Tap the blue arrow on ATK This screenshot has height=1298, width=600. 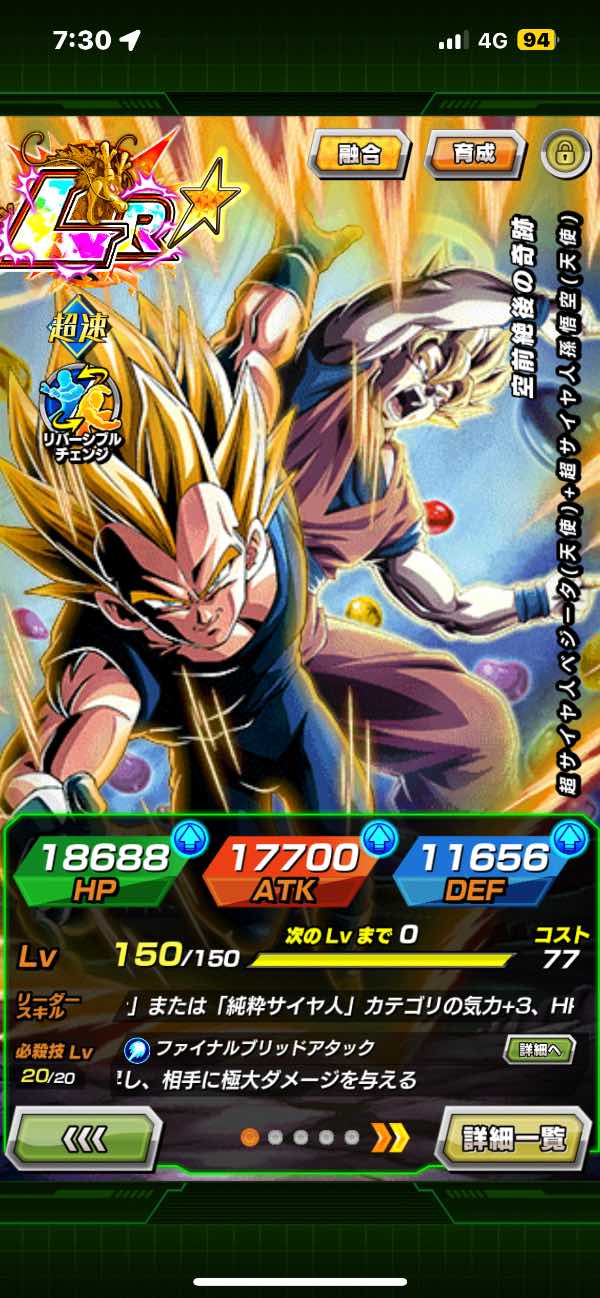point(378,840)
